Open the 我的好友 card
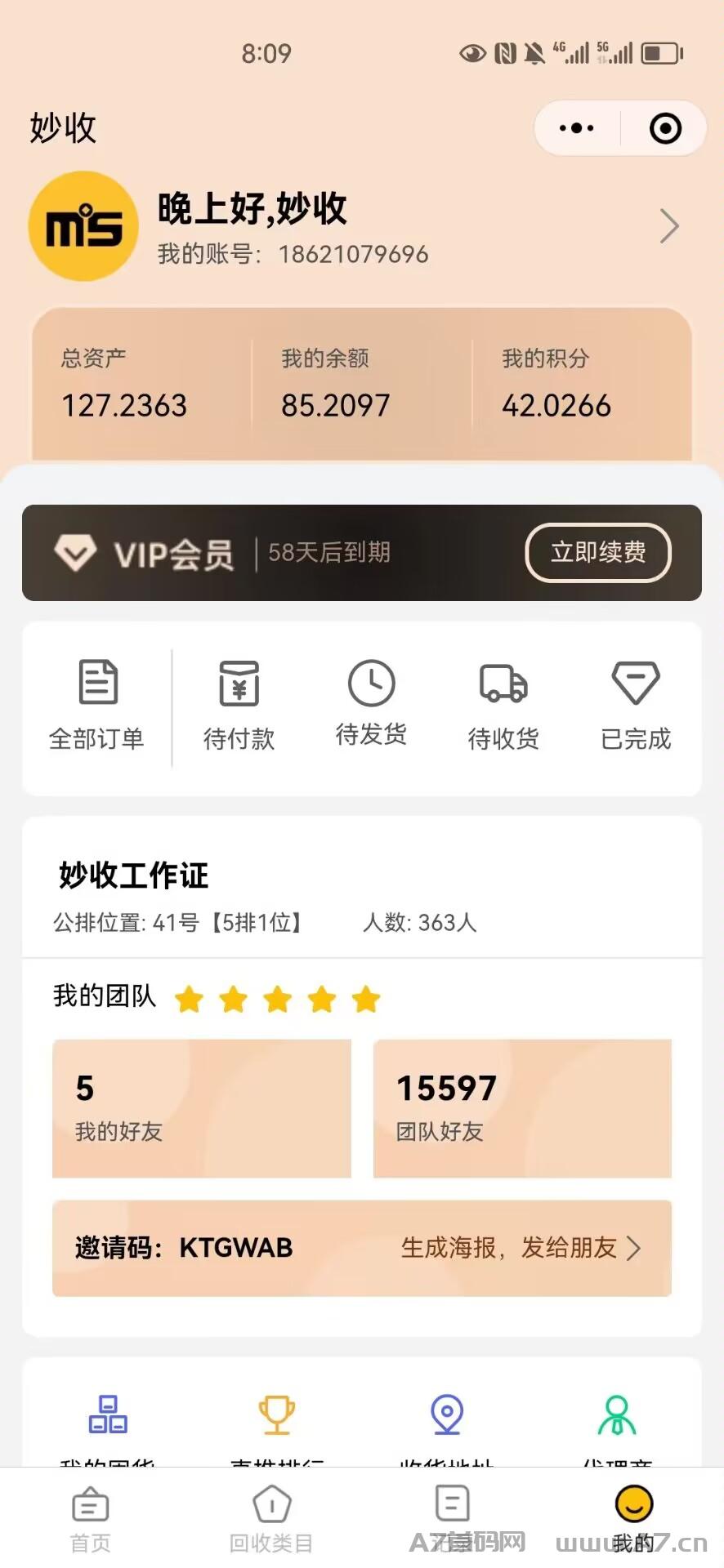Screen dimensions: 724x1568 [202, 1108]
